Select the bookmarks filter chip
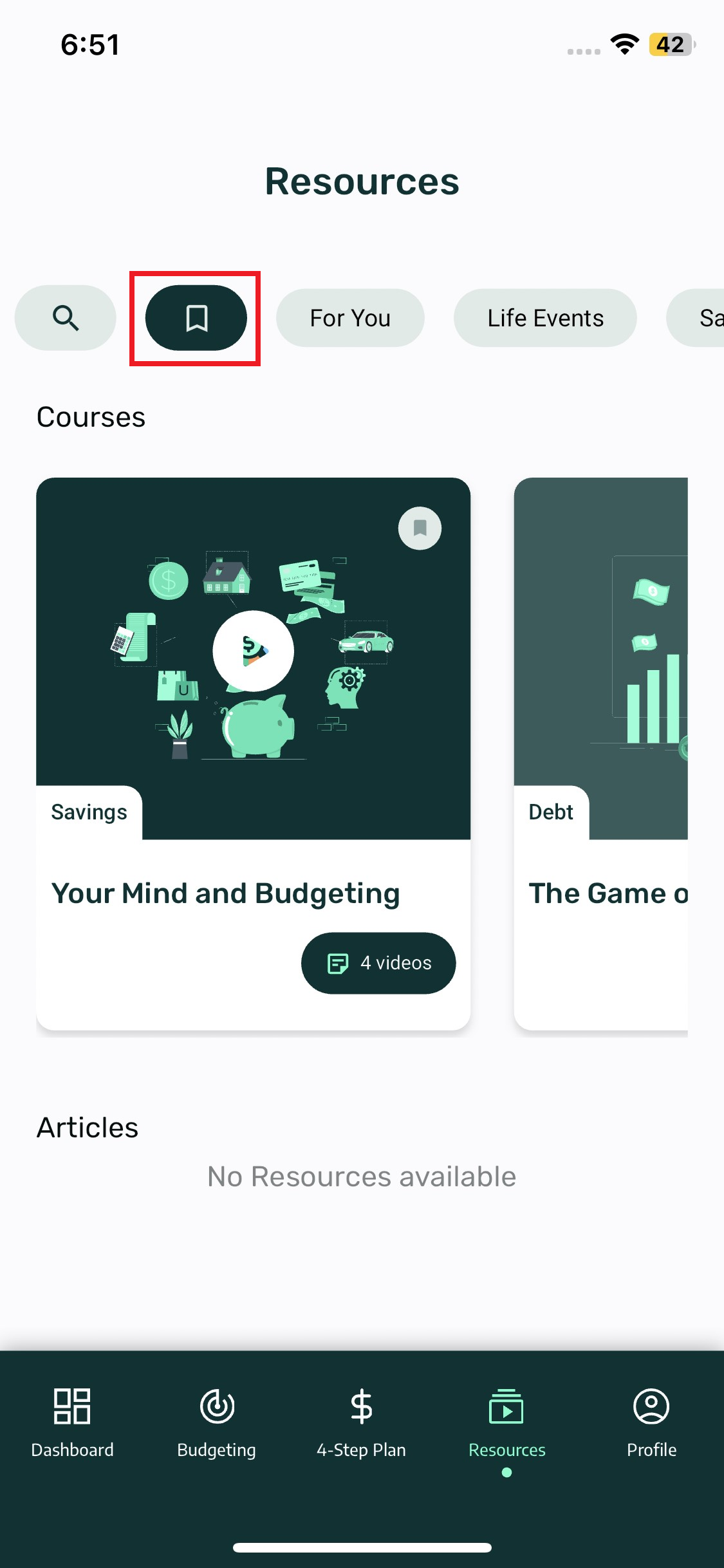Screen dimensions: 724x1568 coord(196,318)
